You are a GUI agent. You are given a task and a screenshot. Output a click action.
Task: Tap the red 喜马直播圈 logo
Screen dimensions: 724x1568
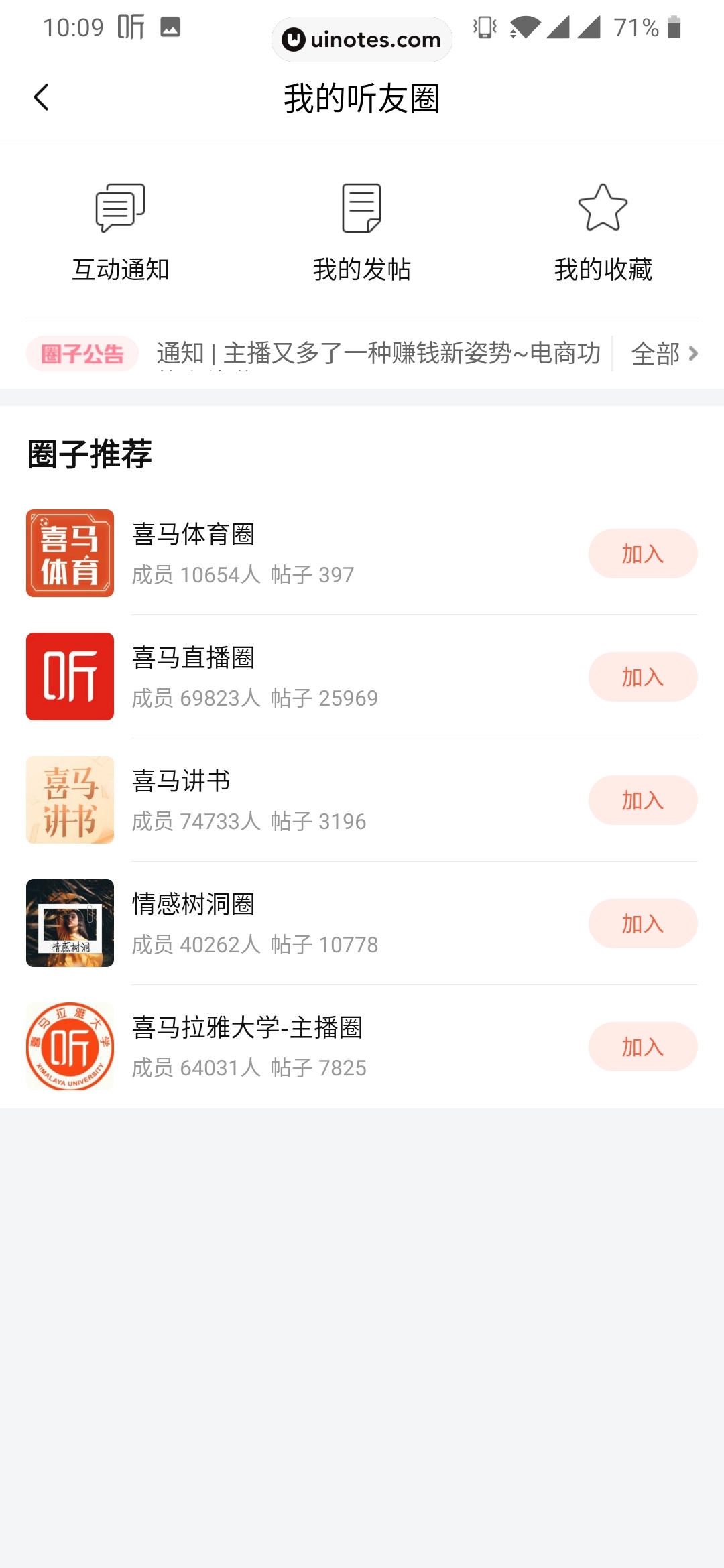point(70,676)
